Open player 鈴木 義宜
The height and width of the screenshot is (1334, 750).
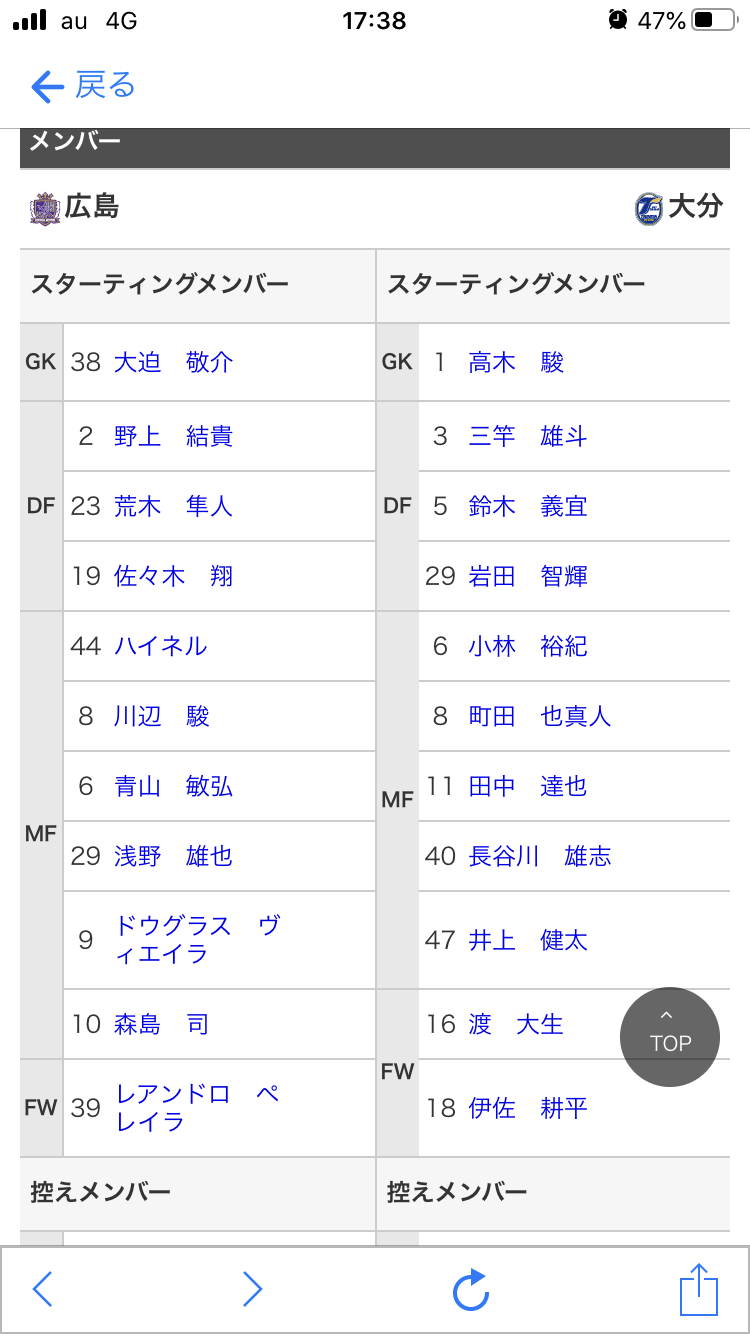528,506
